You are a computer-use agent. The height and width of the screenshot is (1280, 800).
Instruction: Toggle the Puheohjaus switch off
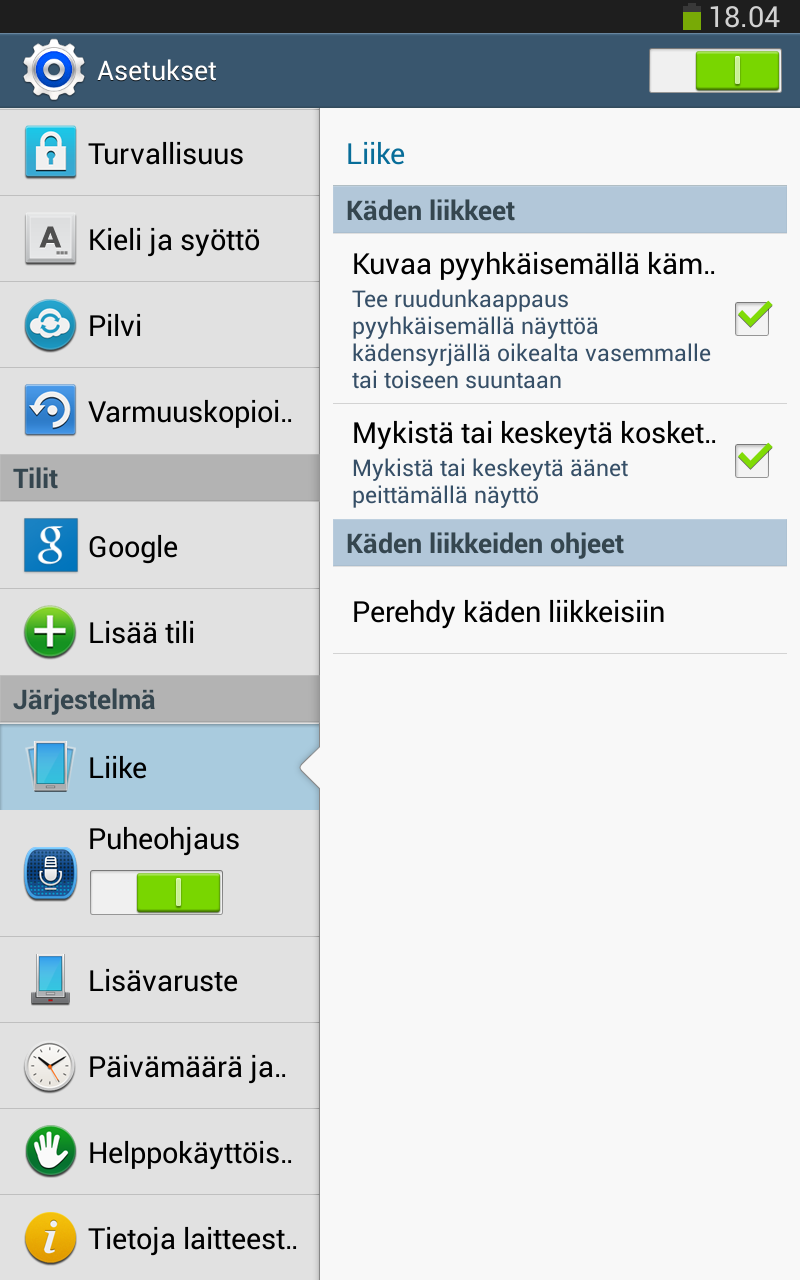(x=156, y=892)
